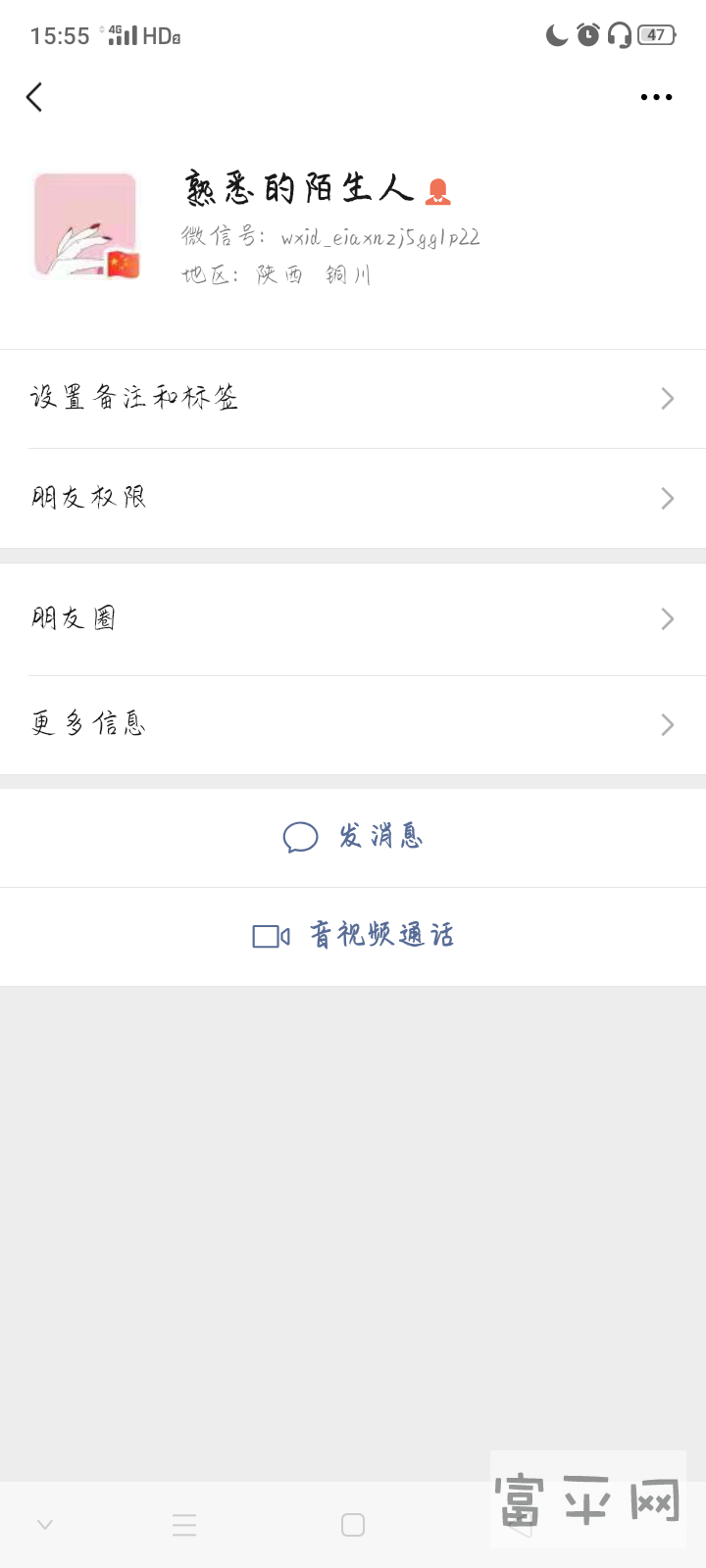Go back using the top-left arrow
This screenshot has height=1568, width=706.
(34, 97)
